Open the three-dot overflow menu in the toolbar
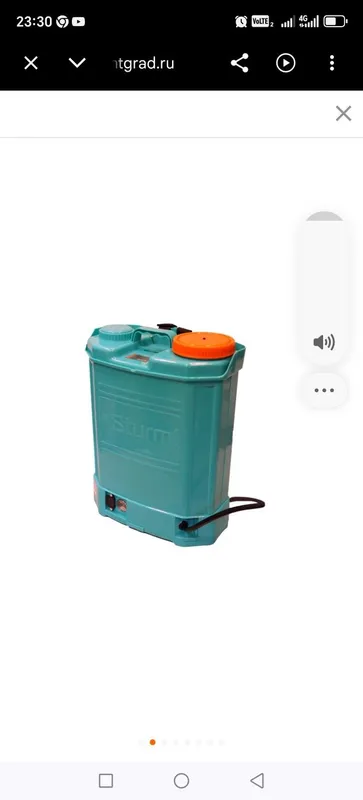 pos(332,63)
